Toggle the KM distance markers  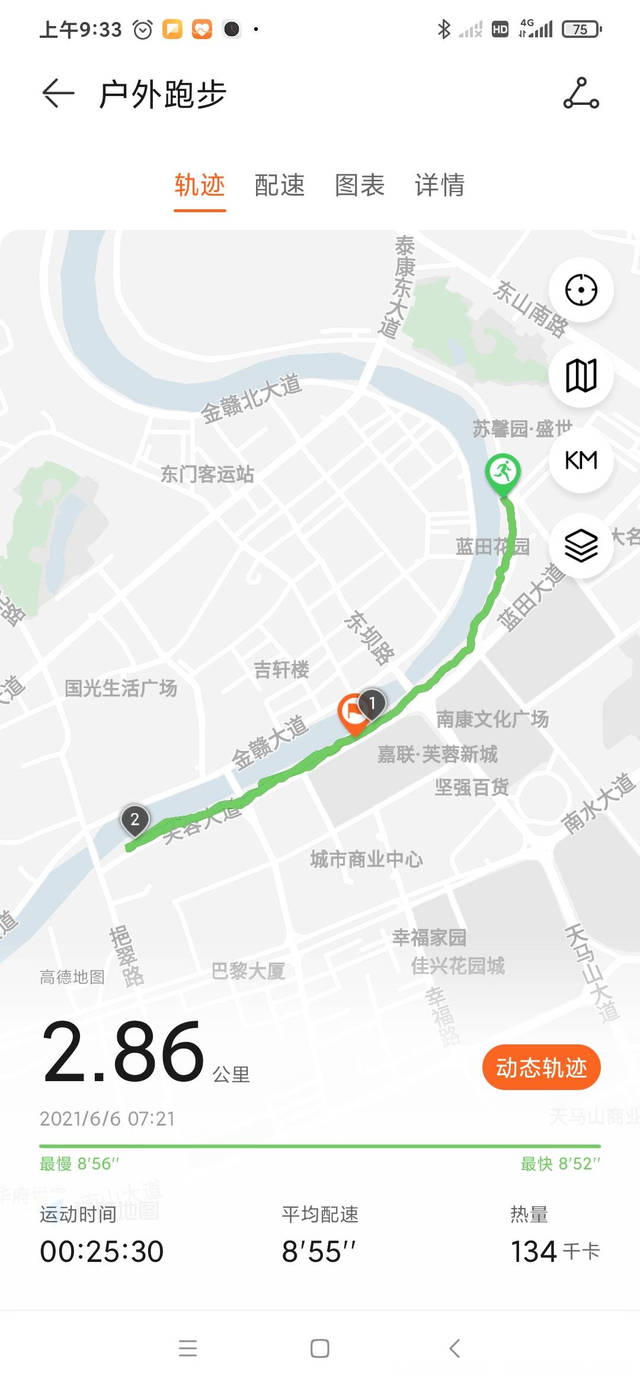[x=581, y=460]
